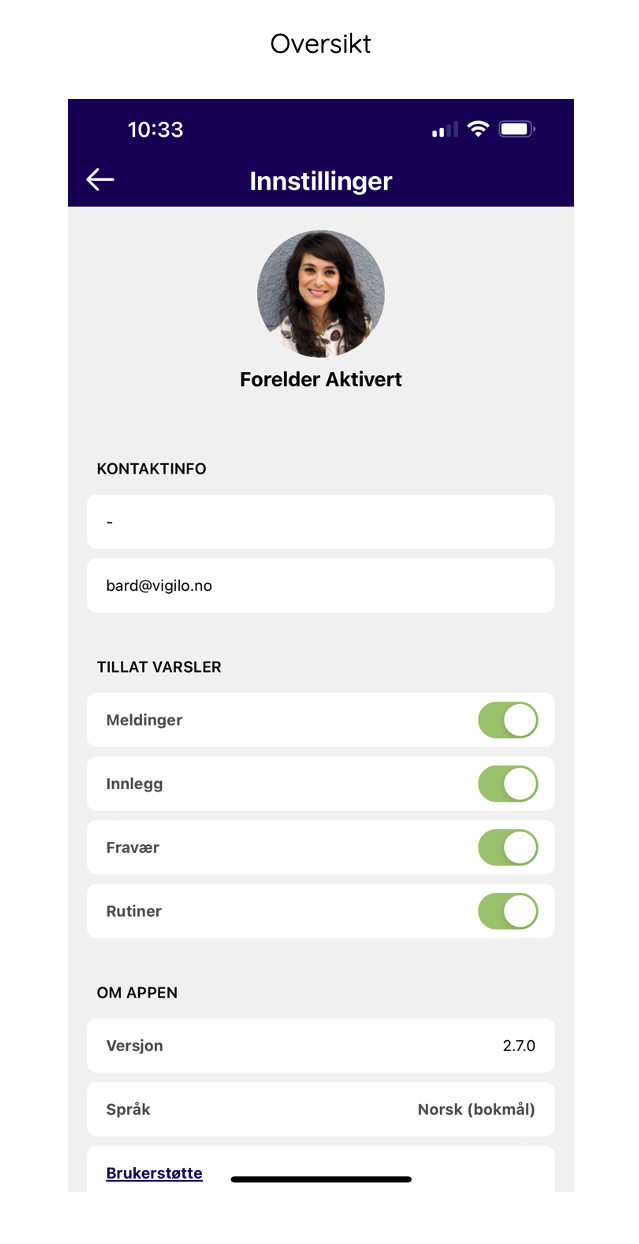This screenshot has height=1244, width=639.
Task: Switch off Rutiner notifications
Action: [508, 911]
